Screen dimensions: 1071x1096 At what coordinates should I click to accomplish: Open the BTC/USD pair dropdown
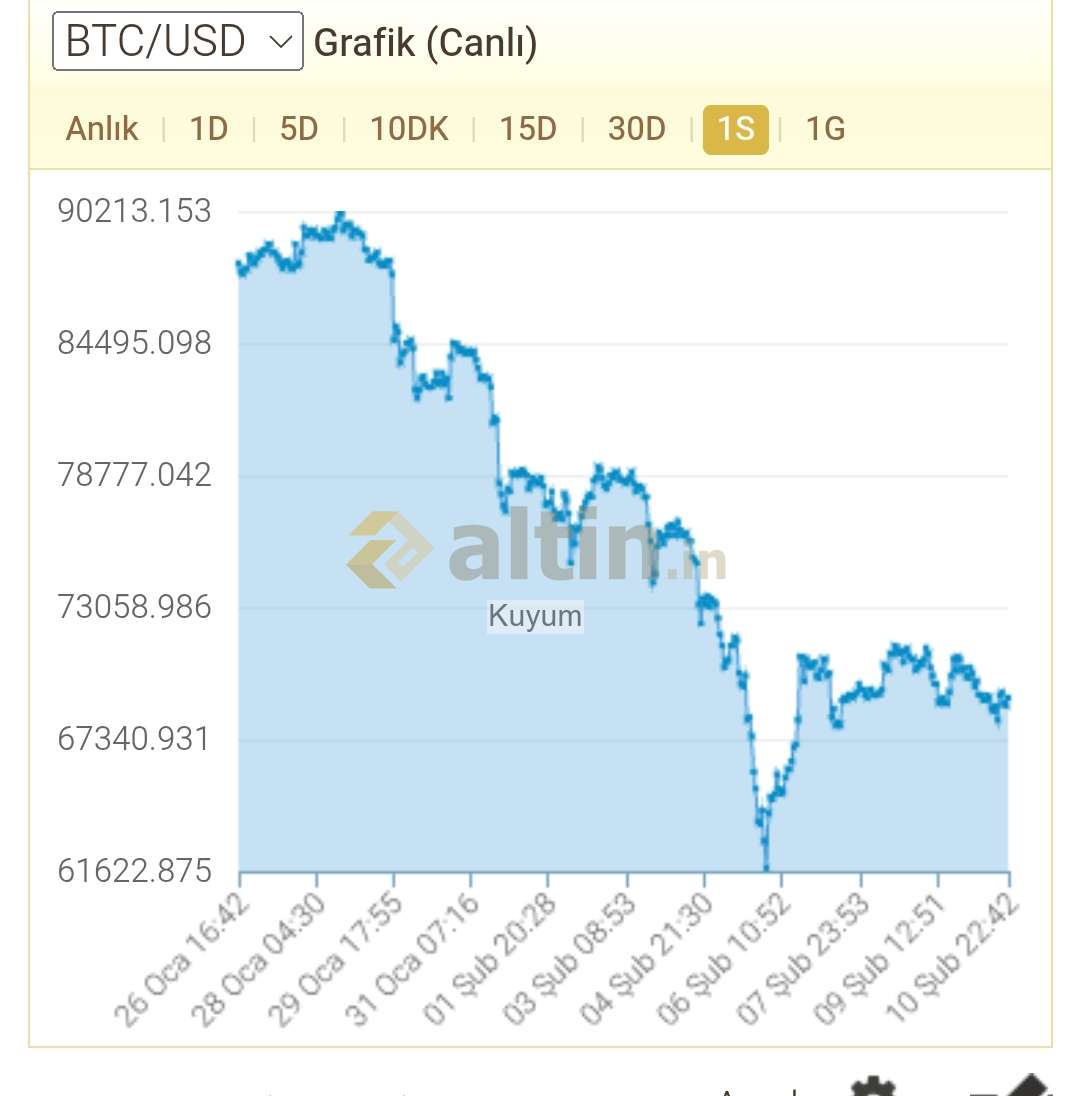(x=177, y=42)
